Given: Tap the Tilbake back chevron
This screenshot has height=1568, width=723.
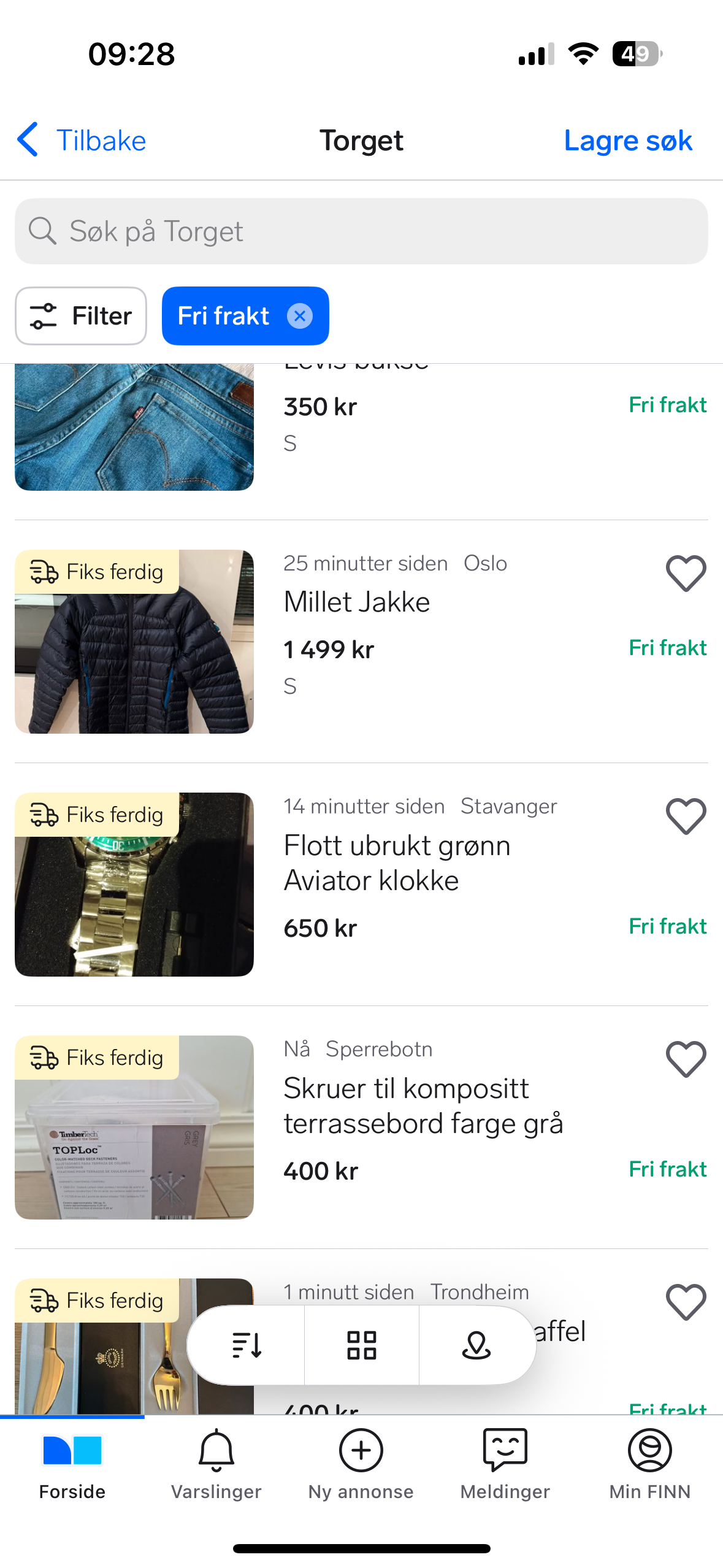Looking at the screenshot, I should (x=28, y=140).
